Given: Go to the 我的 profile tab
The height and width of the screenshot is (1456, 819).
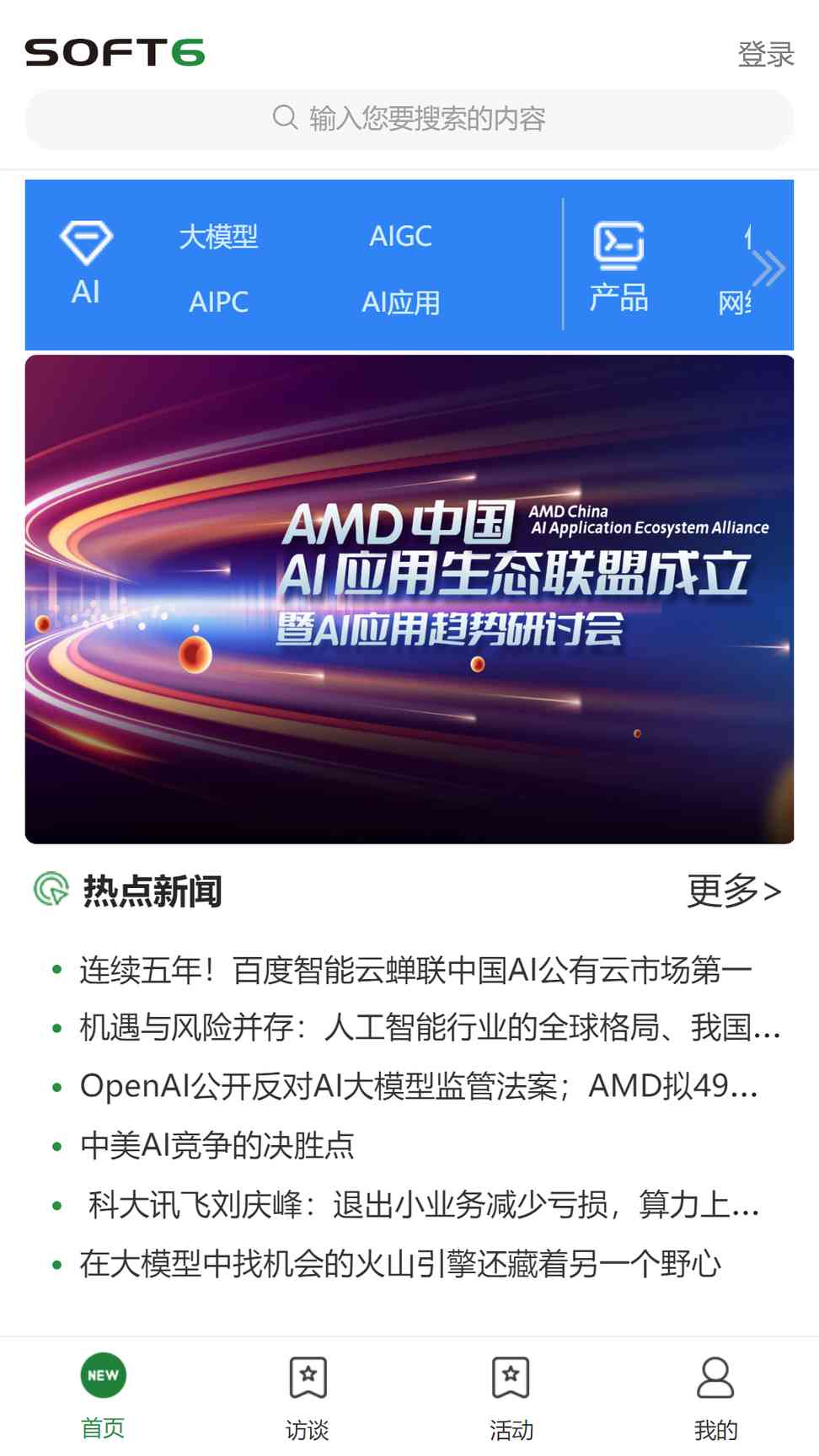Looking at the screenshot, I should click(x=716, y=1398).
